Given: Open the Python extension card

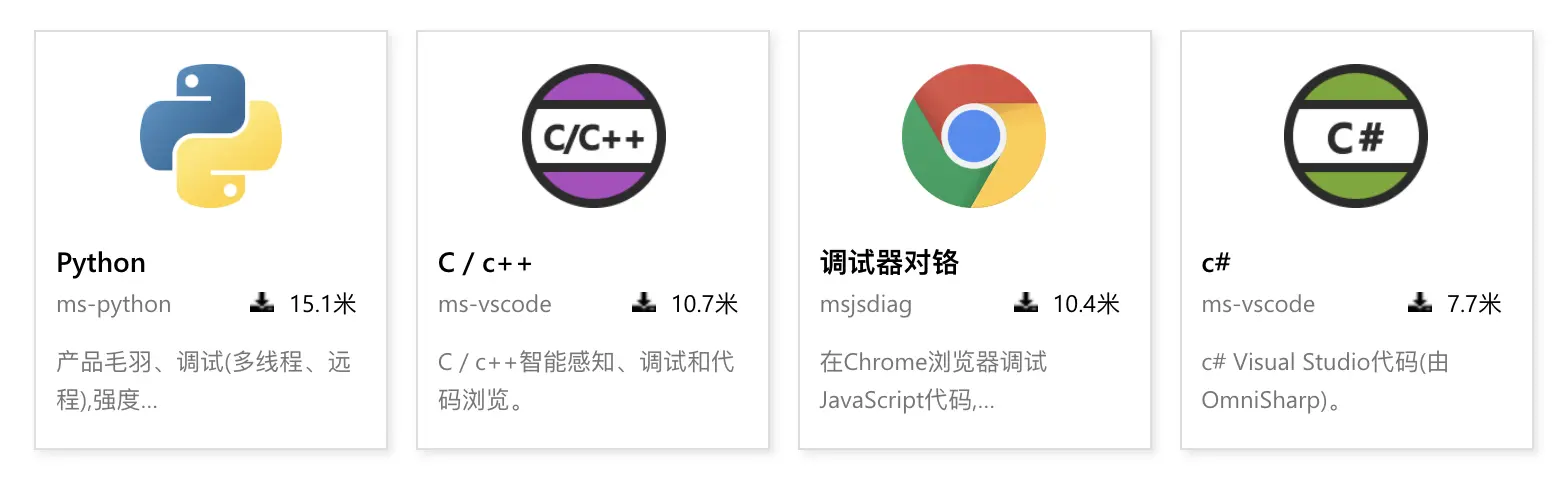Looking at the screenshot, I should 210,240.
